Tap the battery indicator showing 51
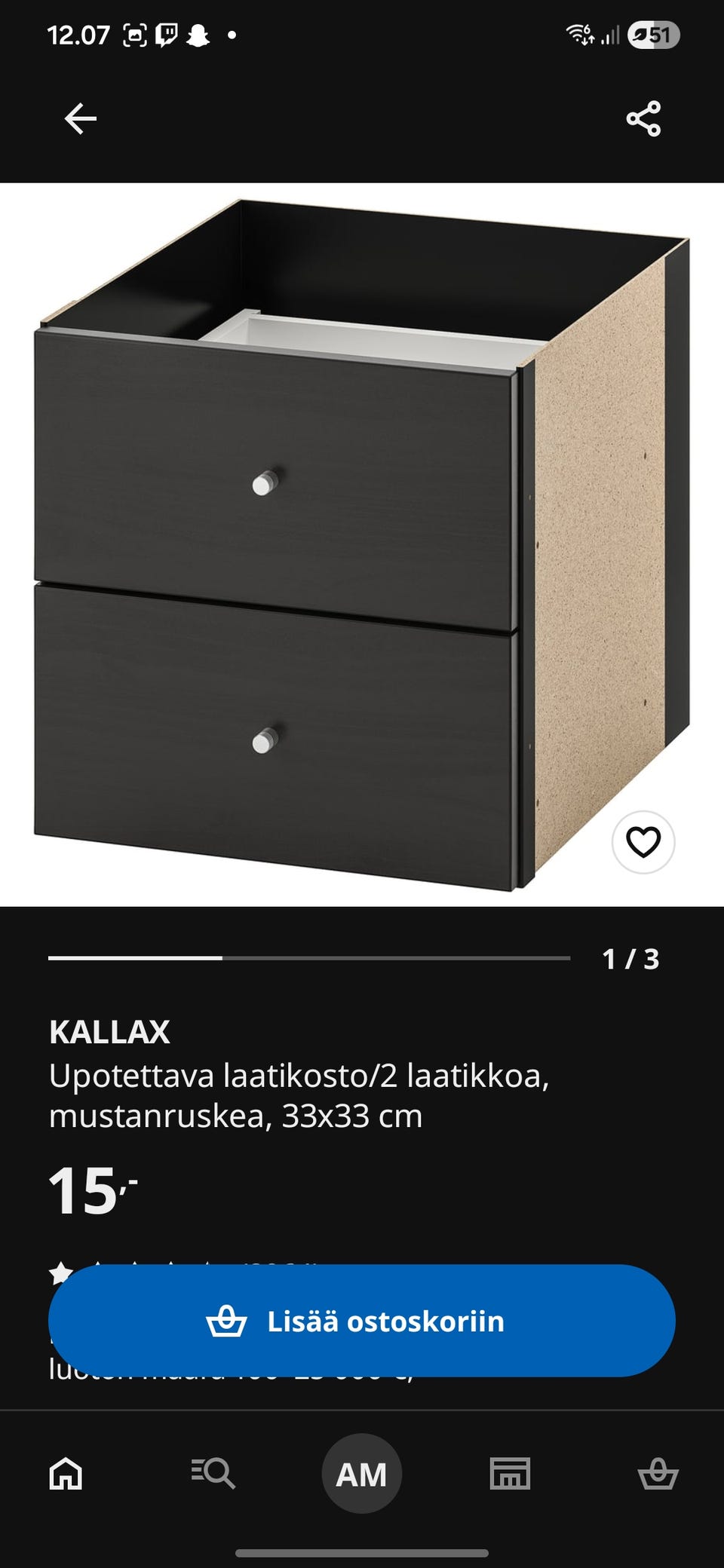Screen dimensions: 724x1568 [x=655, y=33]
